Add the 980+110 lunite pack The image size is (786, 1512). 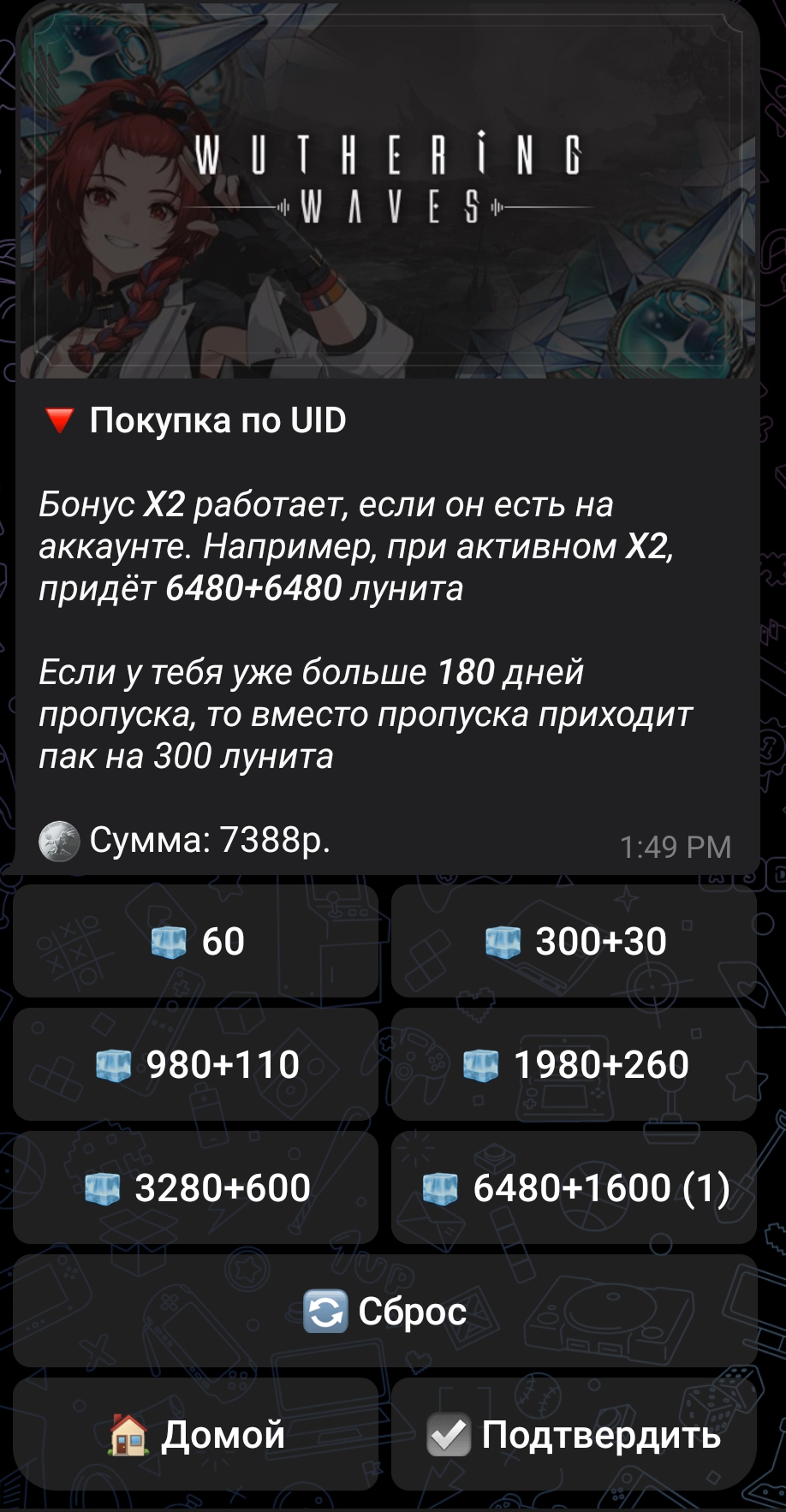pos(195,1064)
